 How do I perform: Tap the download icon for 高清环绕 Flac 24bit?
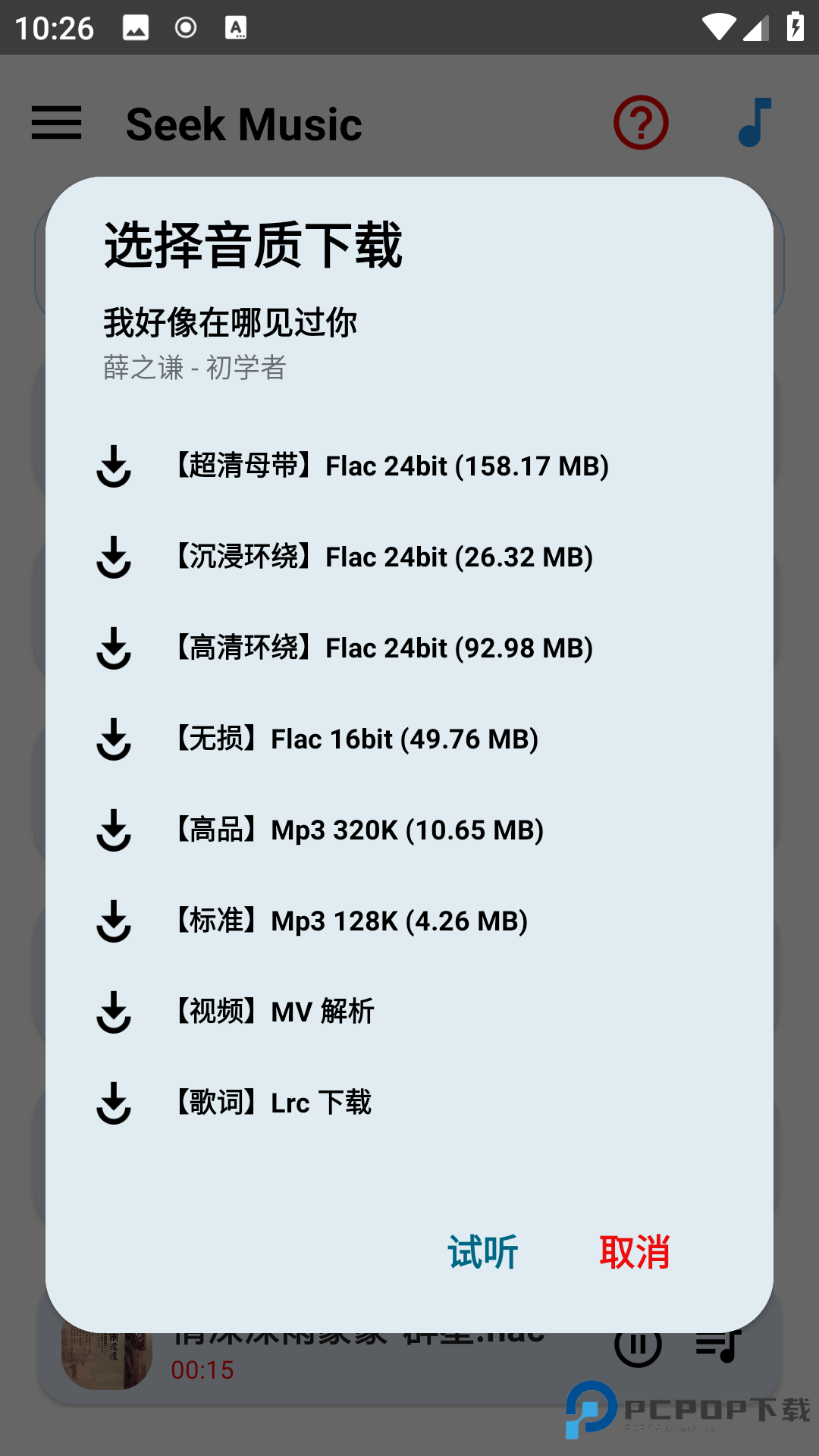[x=115, y=649]
